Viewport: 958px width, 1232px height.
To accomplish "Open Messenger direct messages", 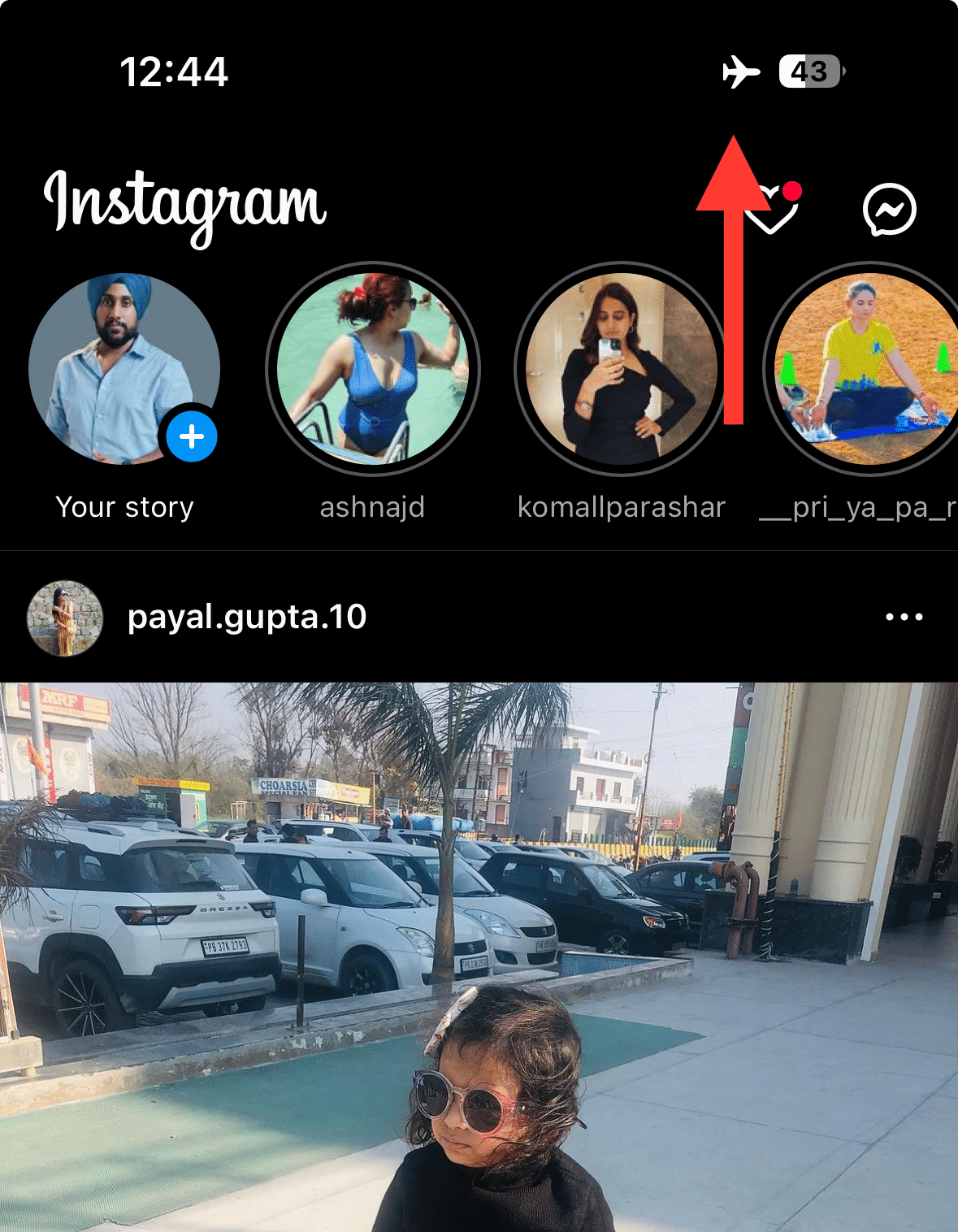I will (x=889, y=210).
